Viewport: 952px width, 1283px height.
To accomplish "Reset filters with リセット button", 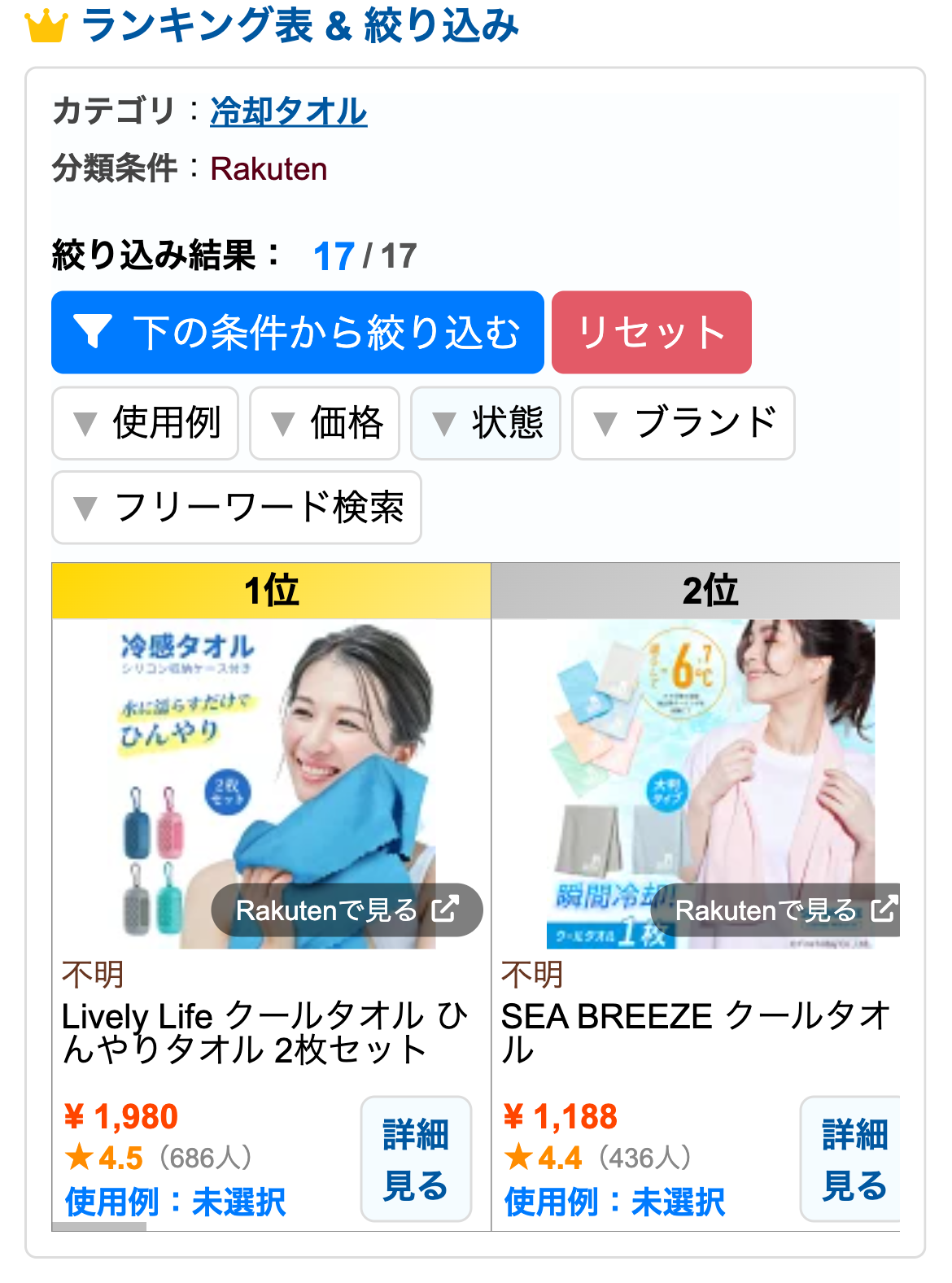I will (x=651, y=333).
